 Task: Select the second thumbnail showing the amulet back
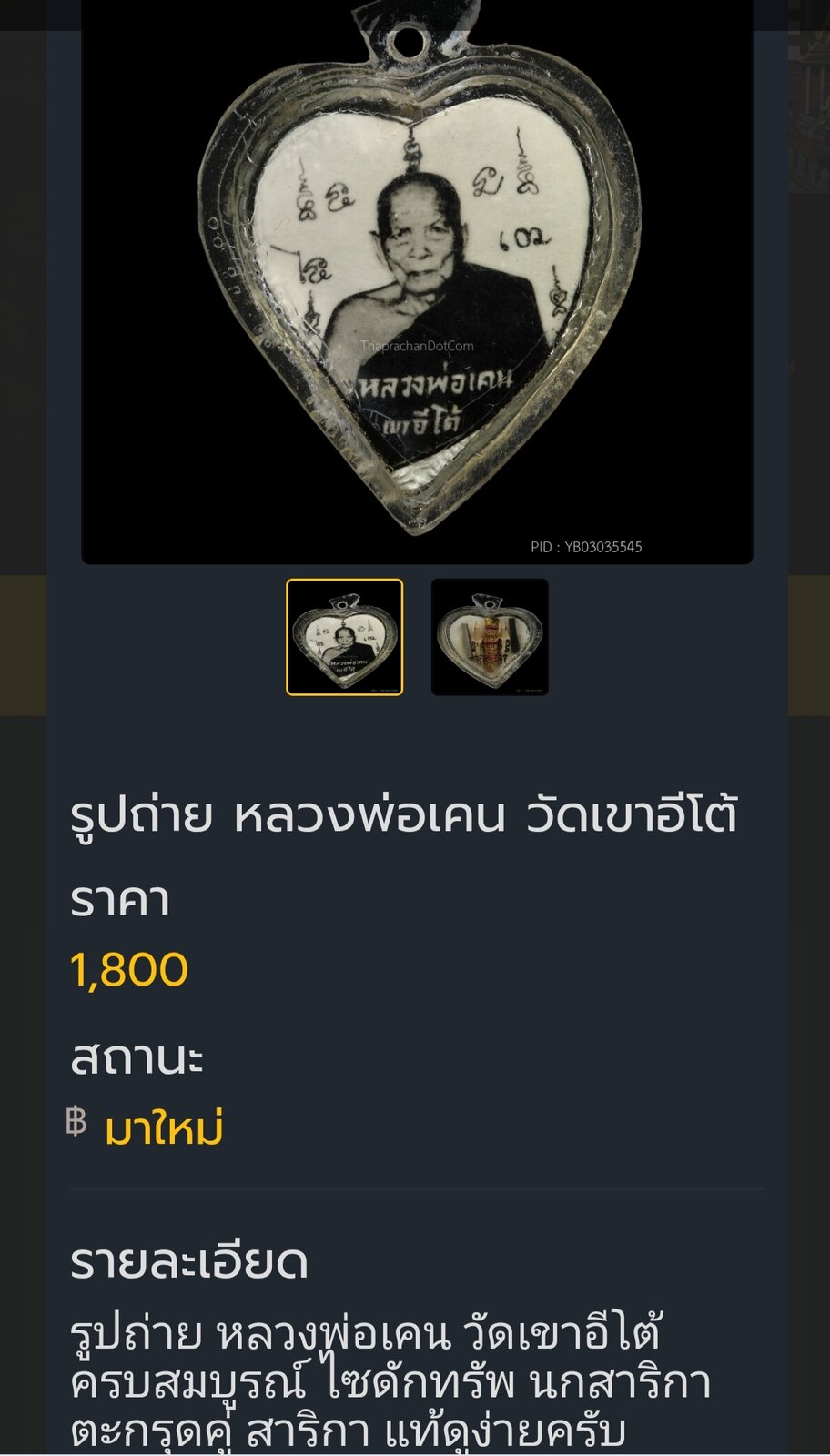tap(490, 637)
